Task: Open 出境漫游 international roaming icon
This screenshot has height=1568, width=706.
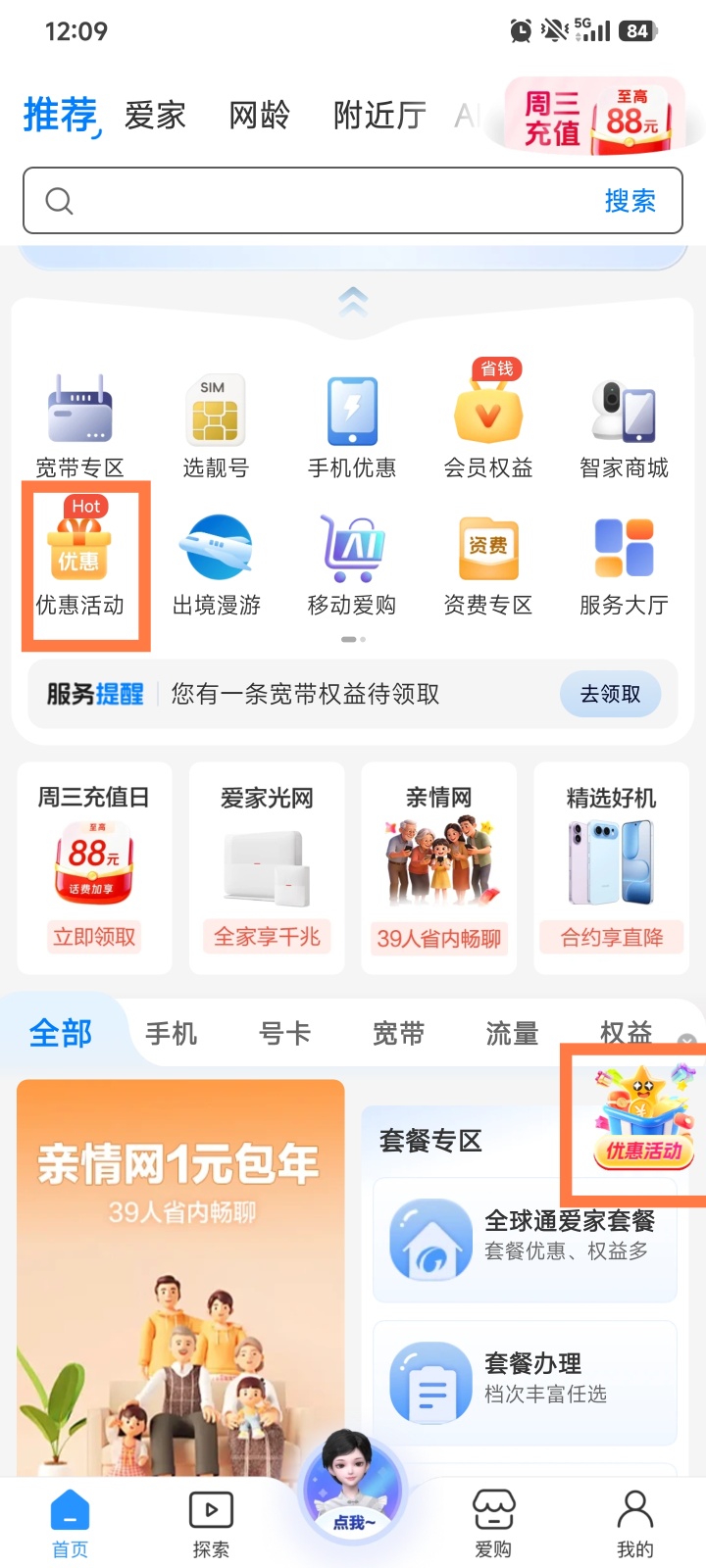Action: coord(215,549)
